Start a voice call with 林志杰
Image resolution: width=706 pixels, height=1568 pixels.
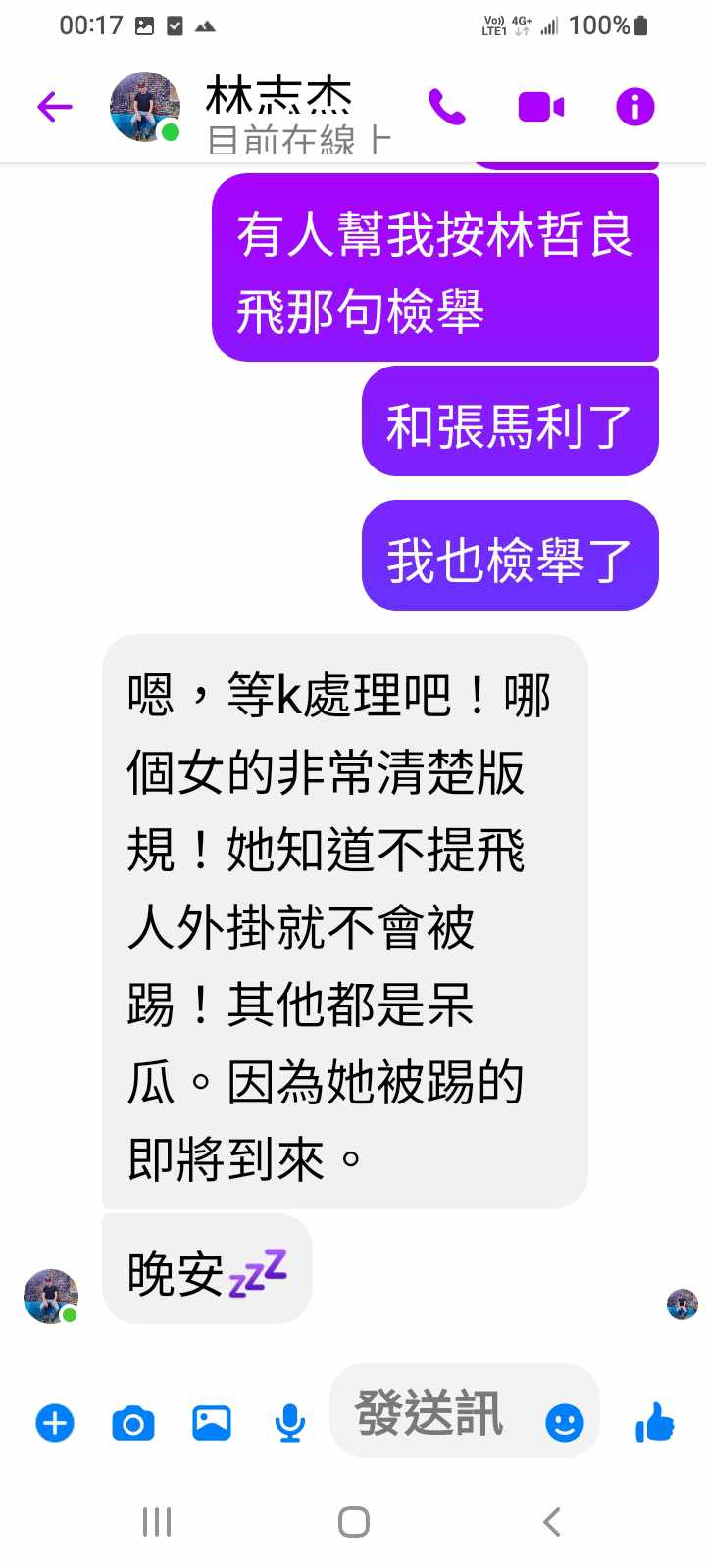pos(447,107)
